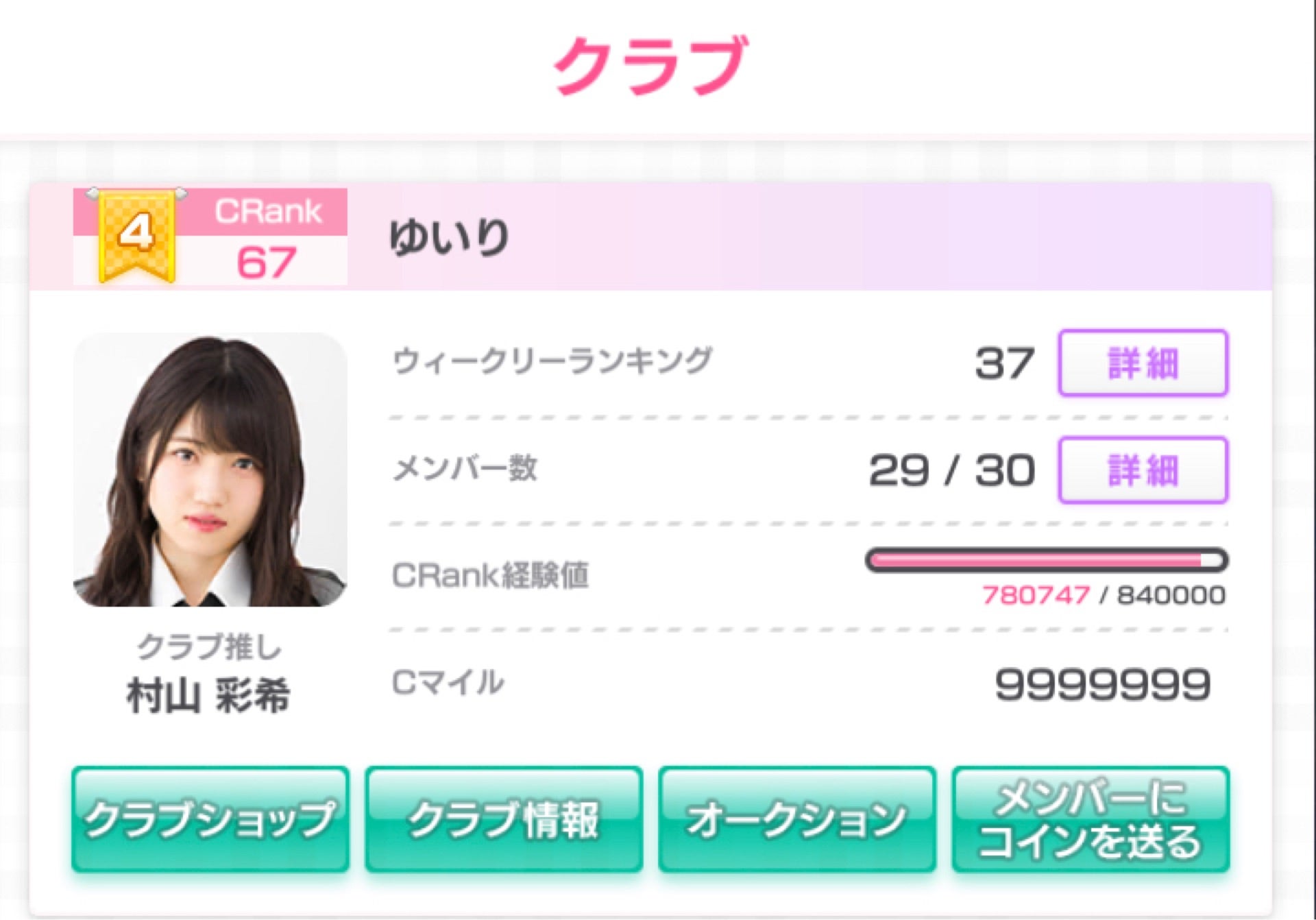Show クラブ情報
Screen dimensions: 1316x920
pyautogui.click(x=504, y=819)
